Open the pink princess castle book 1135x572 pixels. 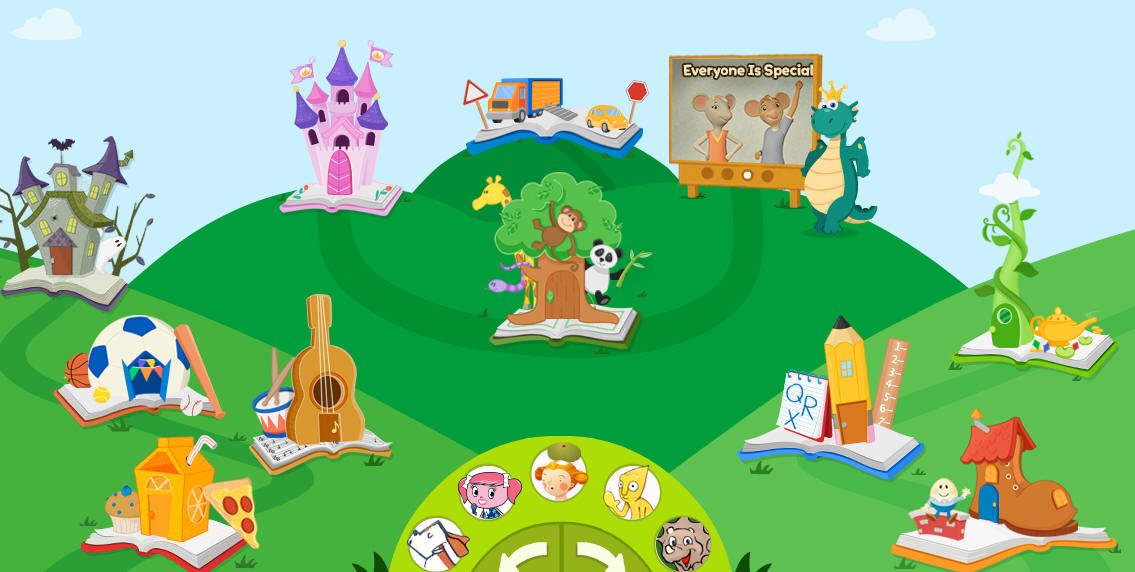point(342,135)
